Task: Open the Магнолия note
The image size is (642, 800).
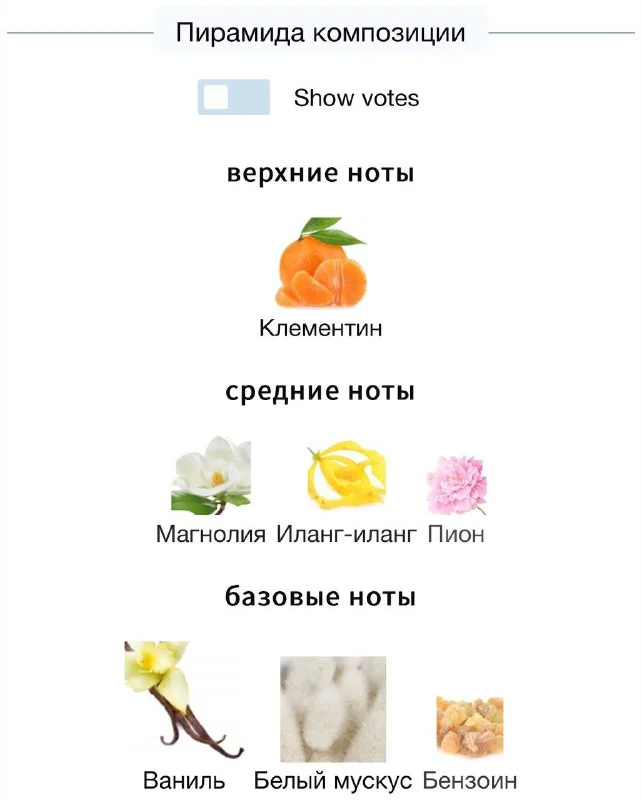Action: coord(211,477)
